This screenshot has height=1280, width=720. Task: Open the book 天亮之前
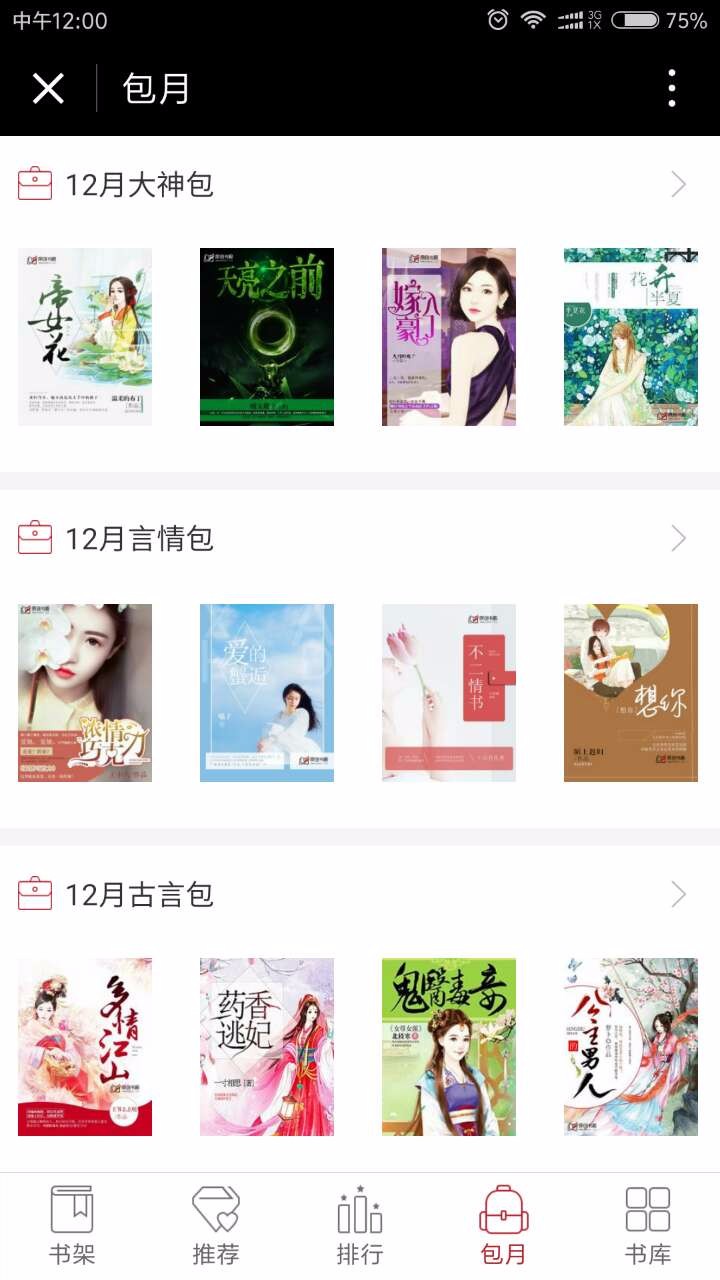[x=267, y=337]
